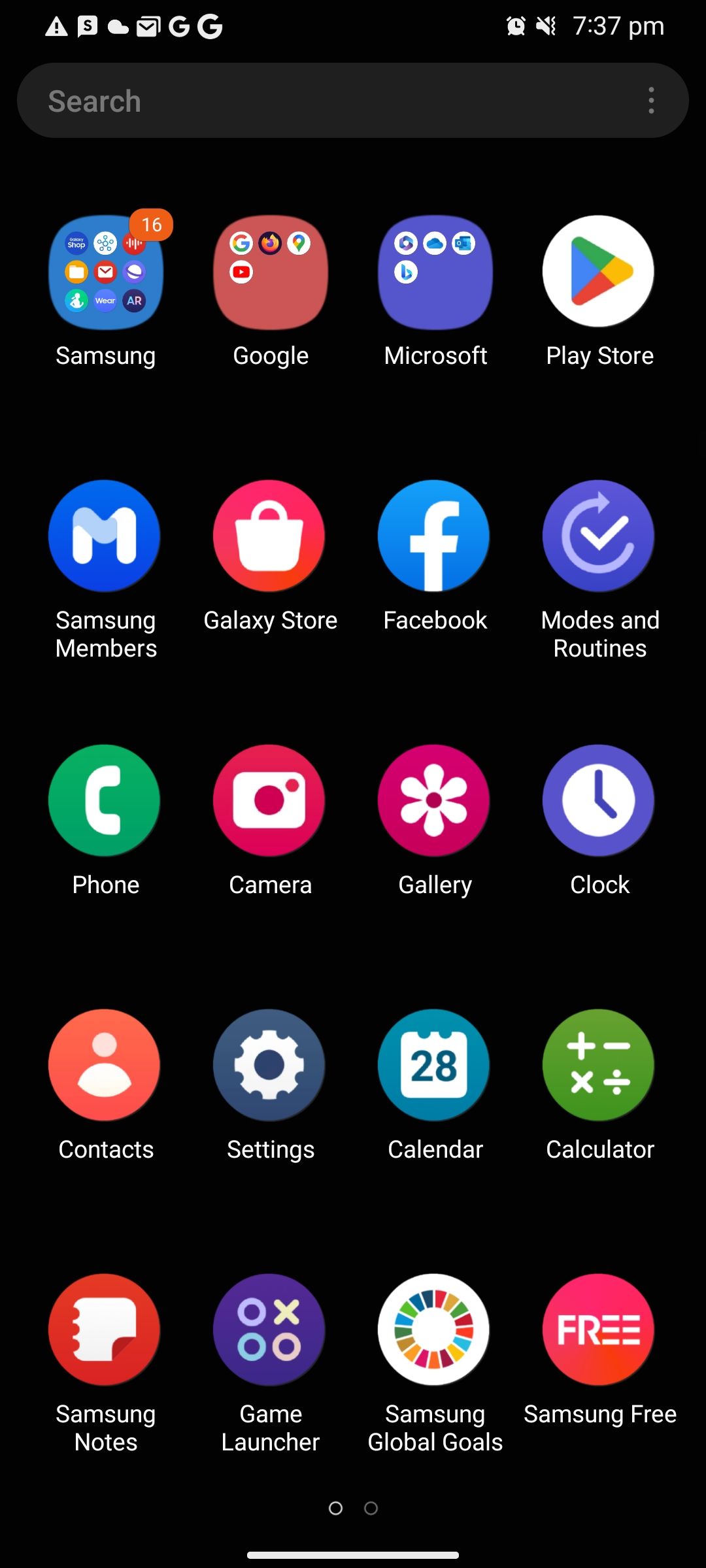Open the Contacts app
Viewport: 706px width, 1568px height.
(x=105, y=1065)
